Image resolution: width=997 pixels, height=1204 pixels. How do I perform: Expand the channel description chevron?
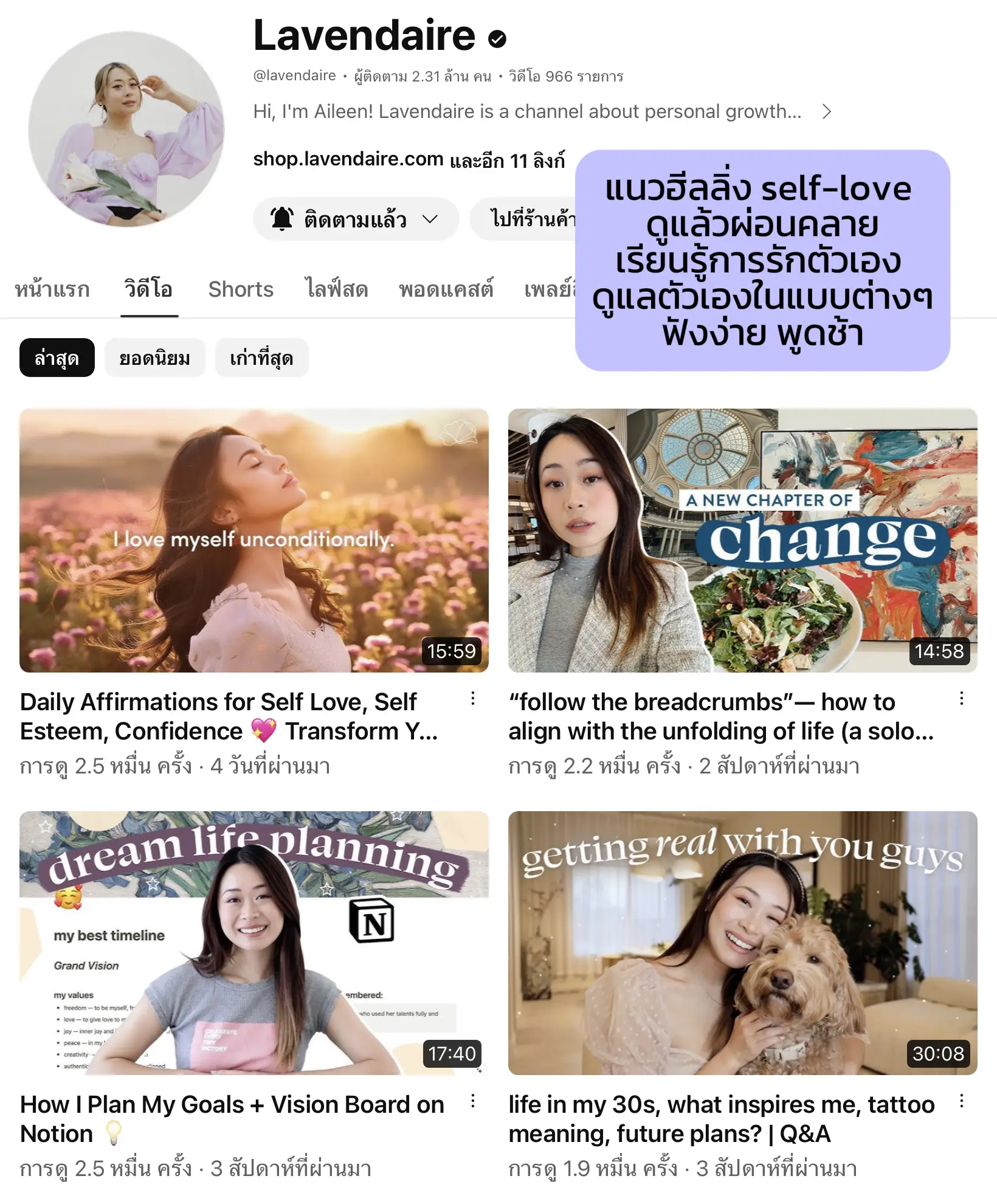[x=826, y=112]
